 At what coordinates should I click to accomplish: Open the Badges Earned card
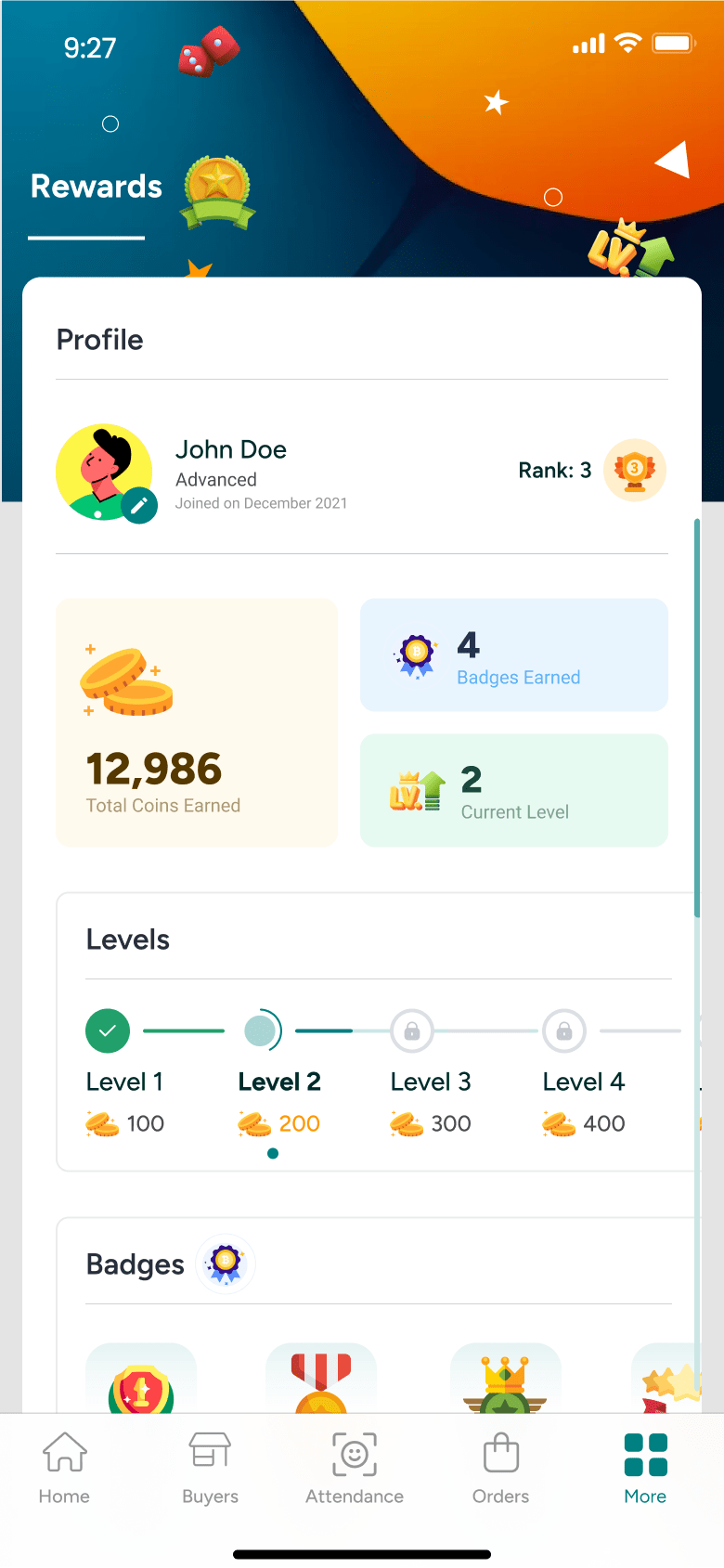tap(513, 655)
